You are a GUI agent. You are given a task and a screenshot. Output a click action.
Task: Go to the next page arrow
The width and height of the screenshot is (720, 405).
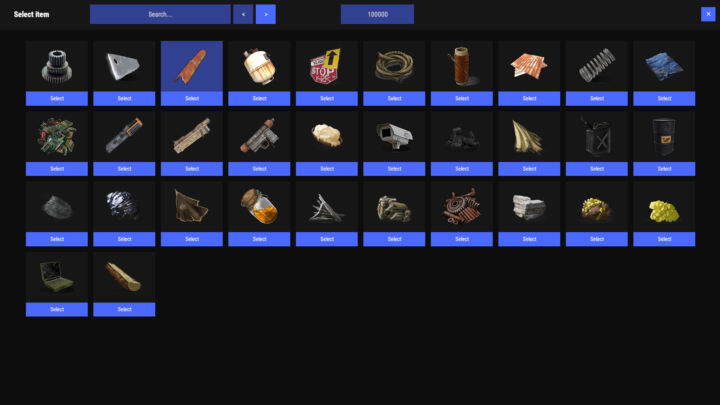tap(265, 14)
